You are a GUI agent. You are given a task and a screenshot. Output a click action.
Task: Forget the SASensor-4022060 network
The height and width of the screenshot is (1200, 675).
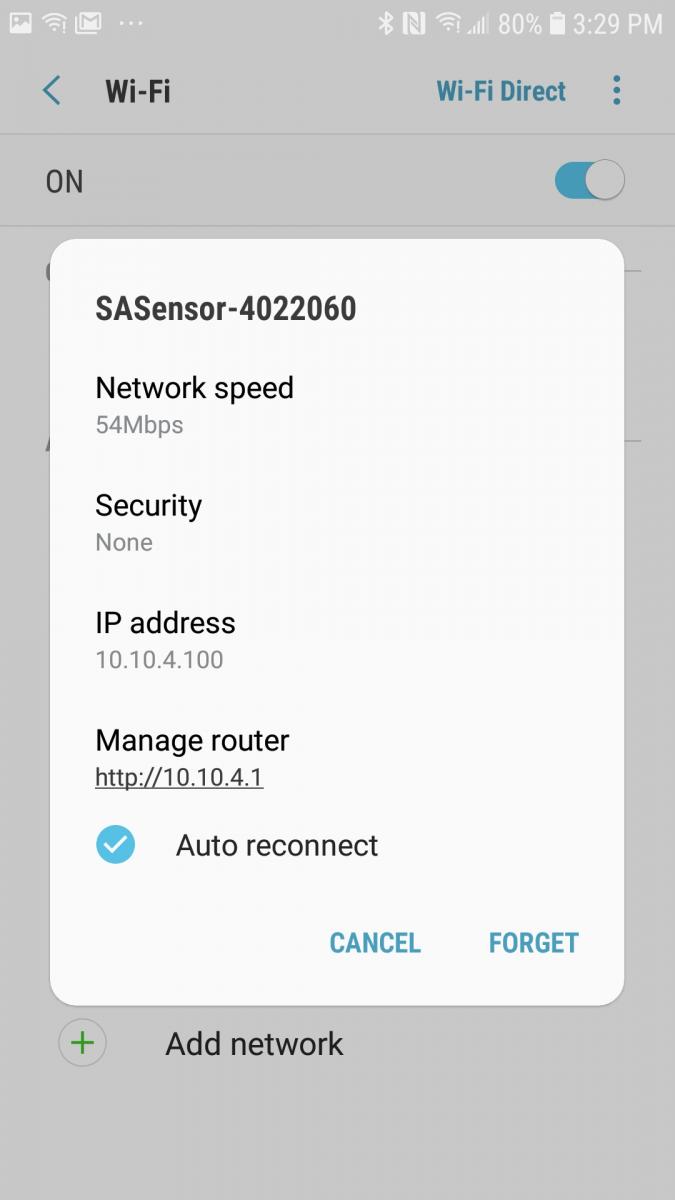click(x=534, y=942)
